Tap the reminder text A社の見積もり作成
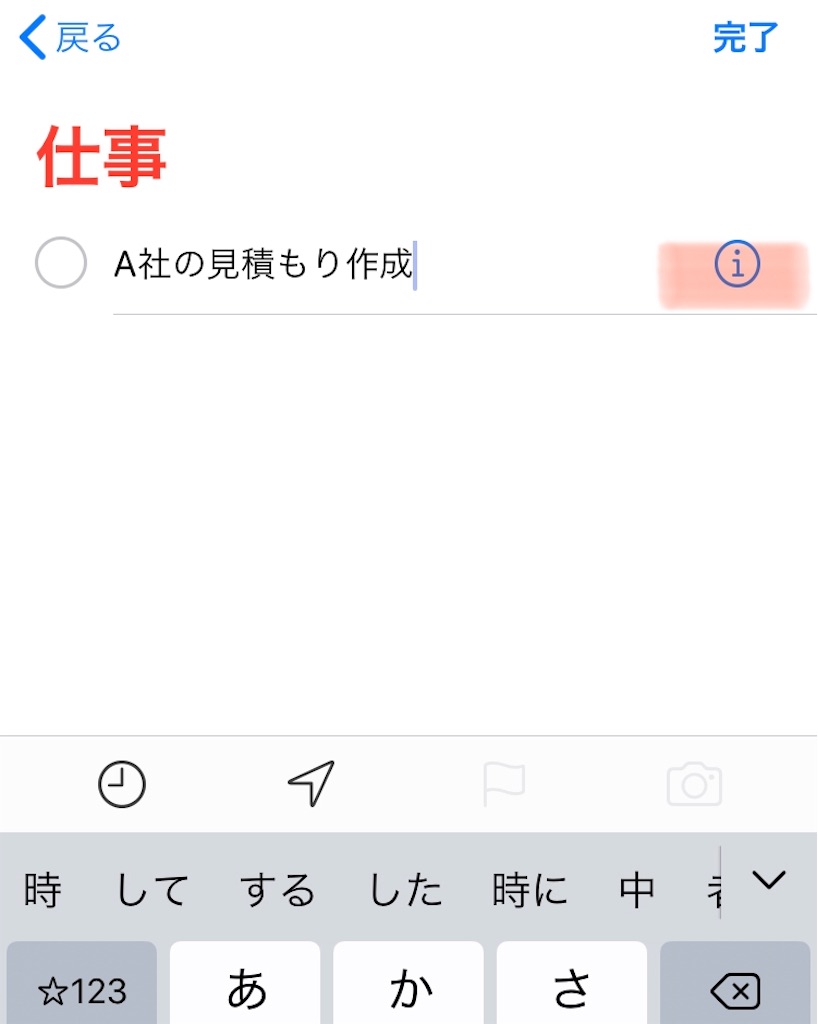 [x=263, y=265]
